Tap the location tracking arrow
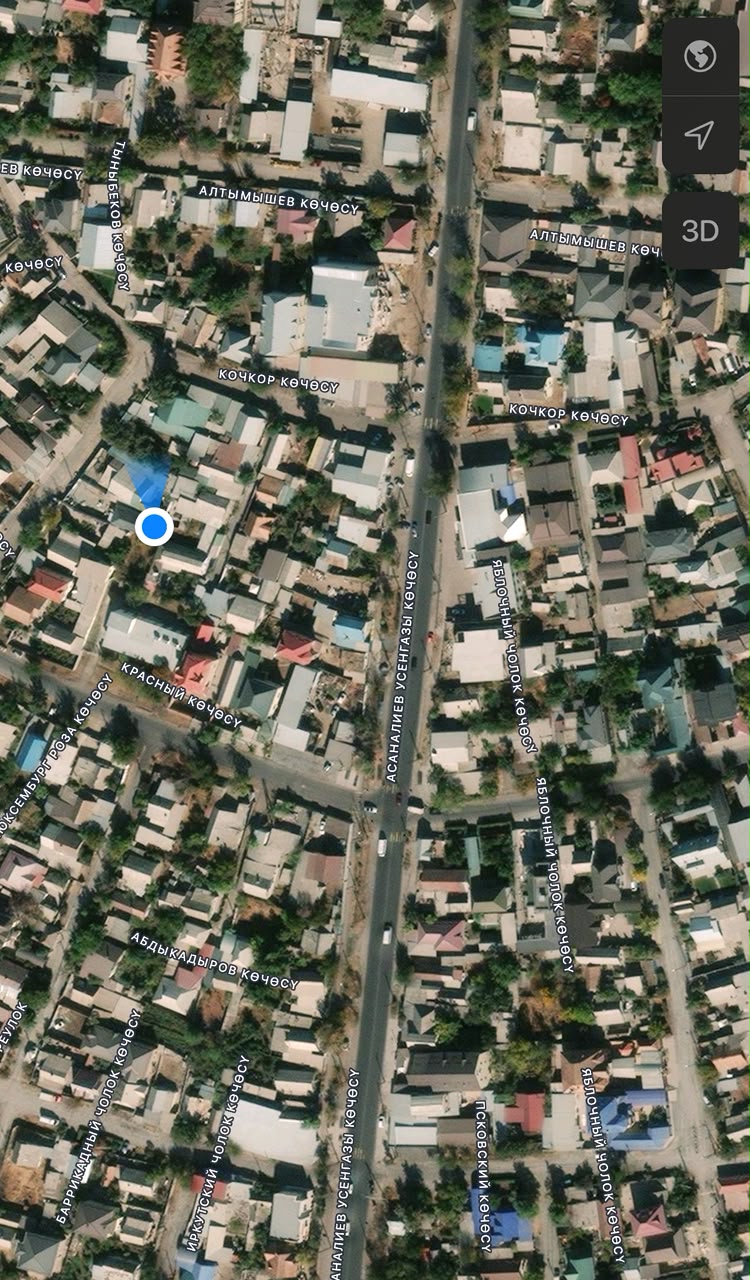750x1280 pixels. click(700, 135)
